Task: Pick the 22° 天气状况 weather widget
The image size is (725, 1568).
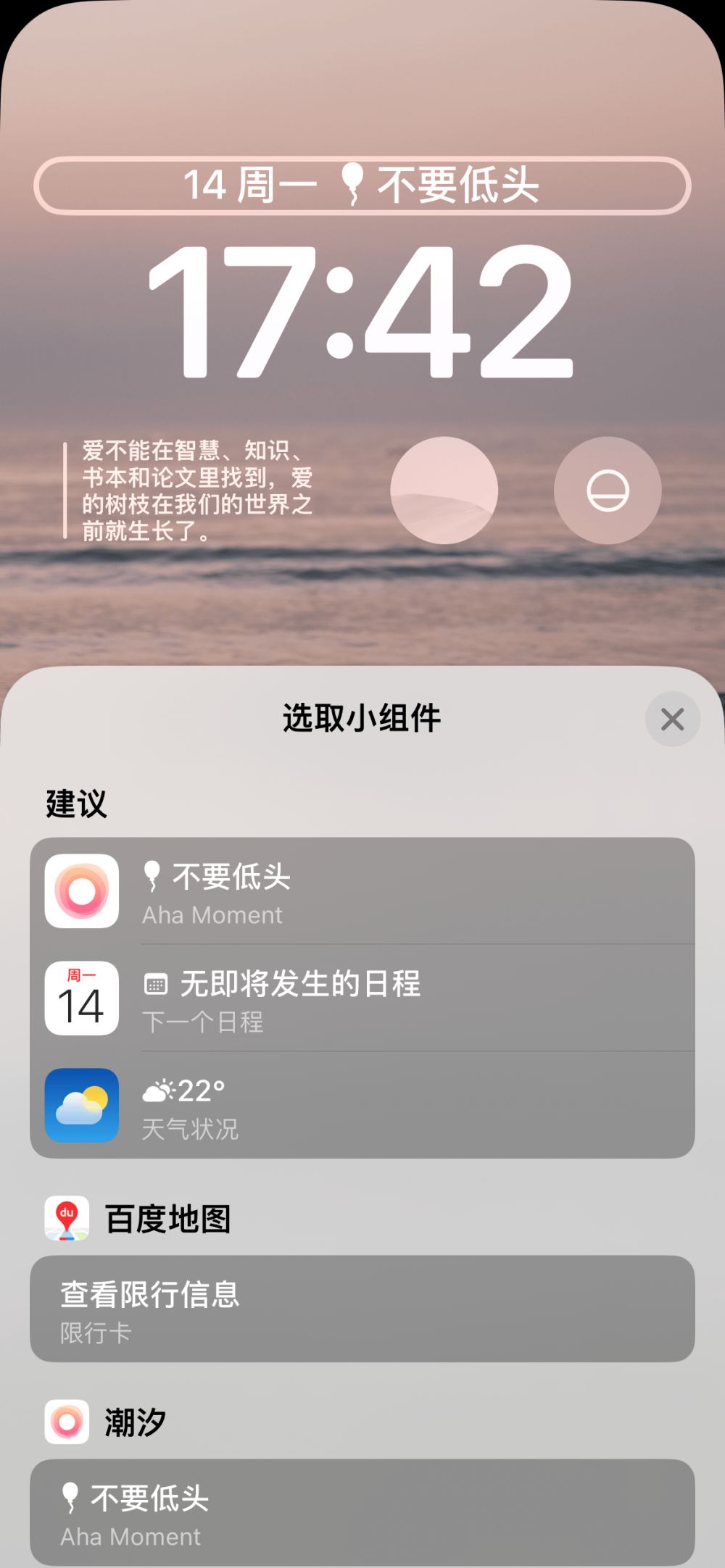Action: click(x=362, y=1106)
